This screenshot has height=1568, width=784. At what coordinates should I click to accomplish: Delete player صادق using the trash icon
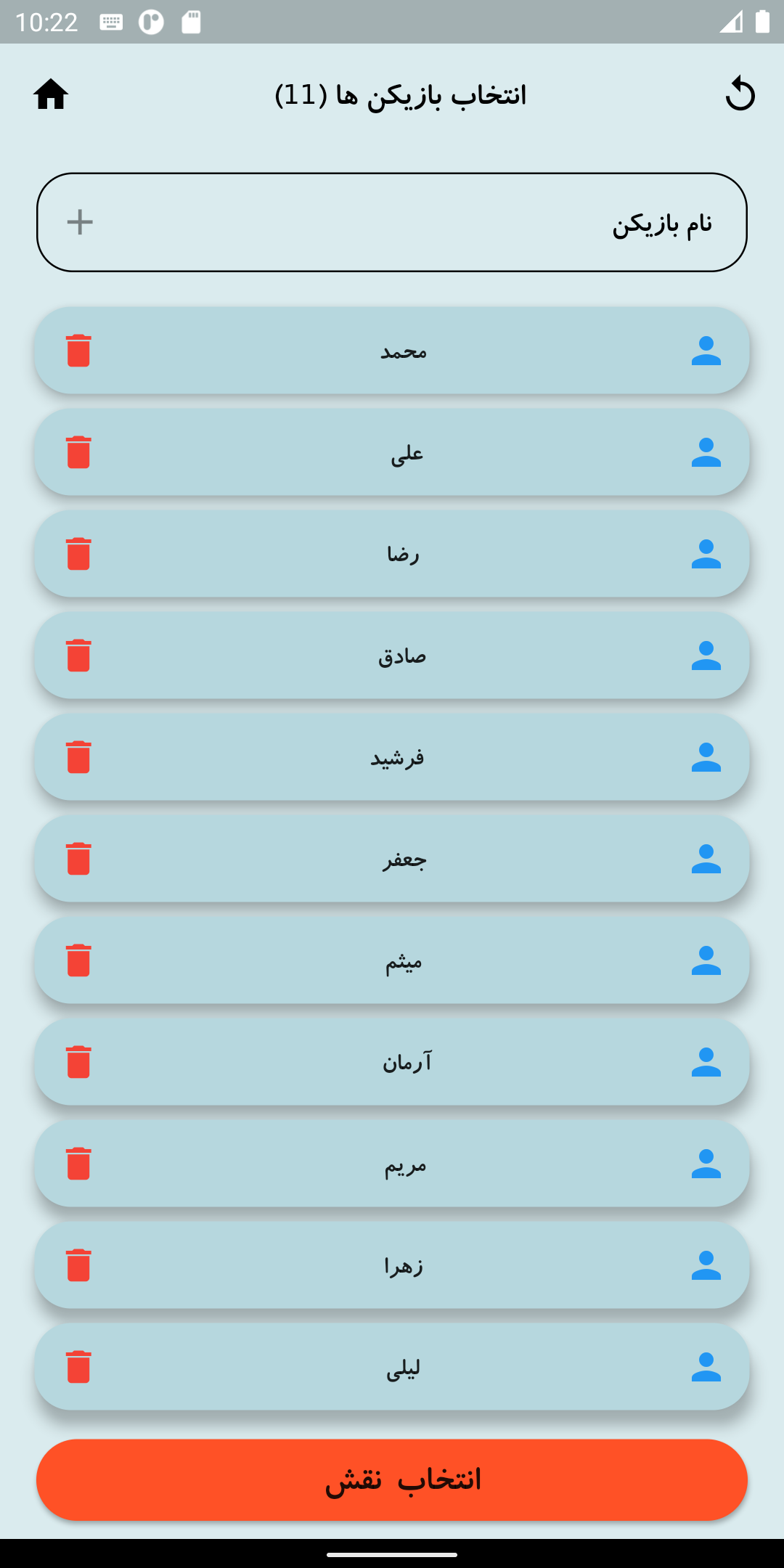pos(78,656)
